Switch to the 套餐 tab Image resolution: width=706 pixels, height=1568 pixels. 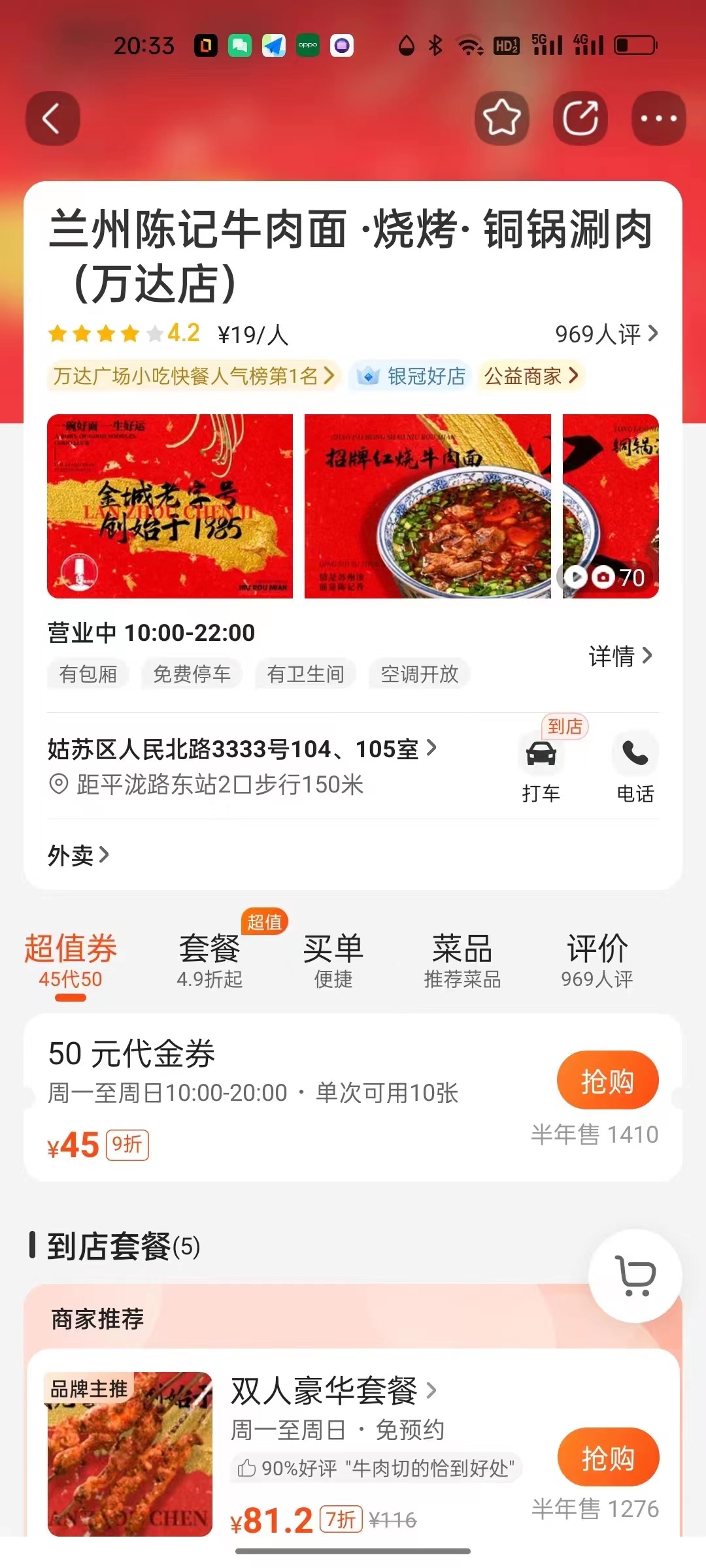(210, 960)
